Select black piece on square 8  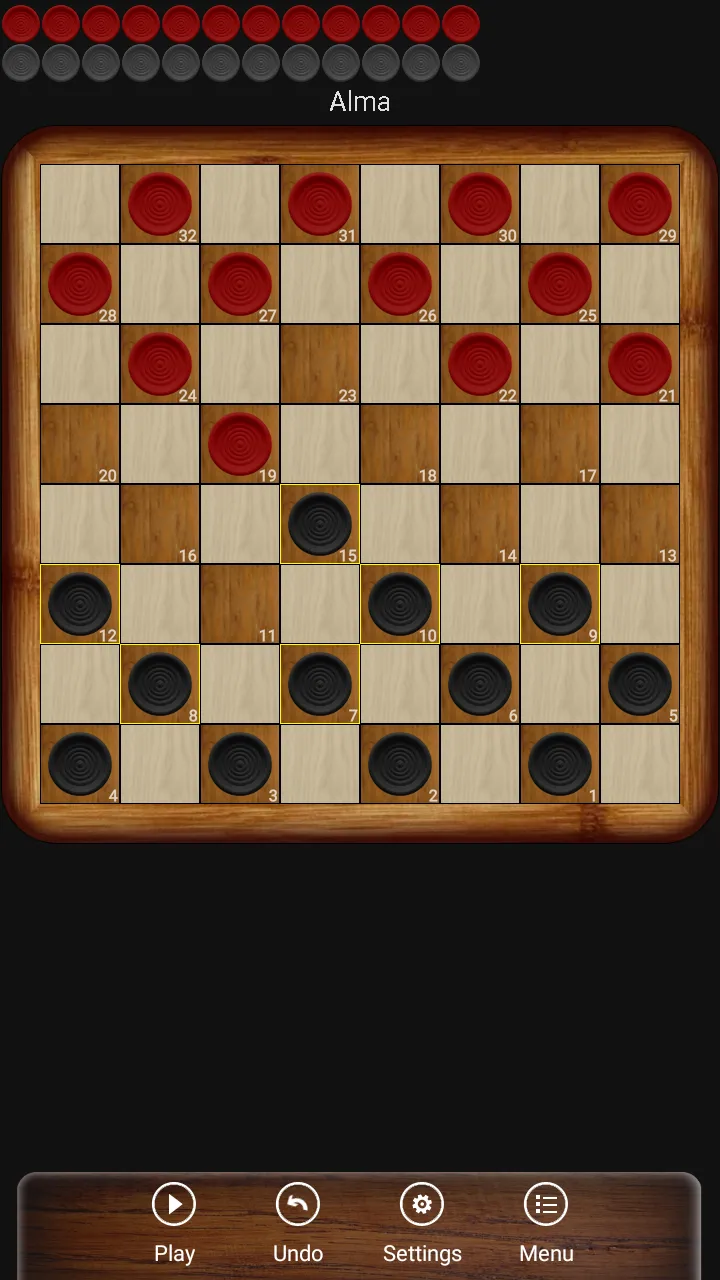coord(160,684)
